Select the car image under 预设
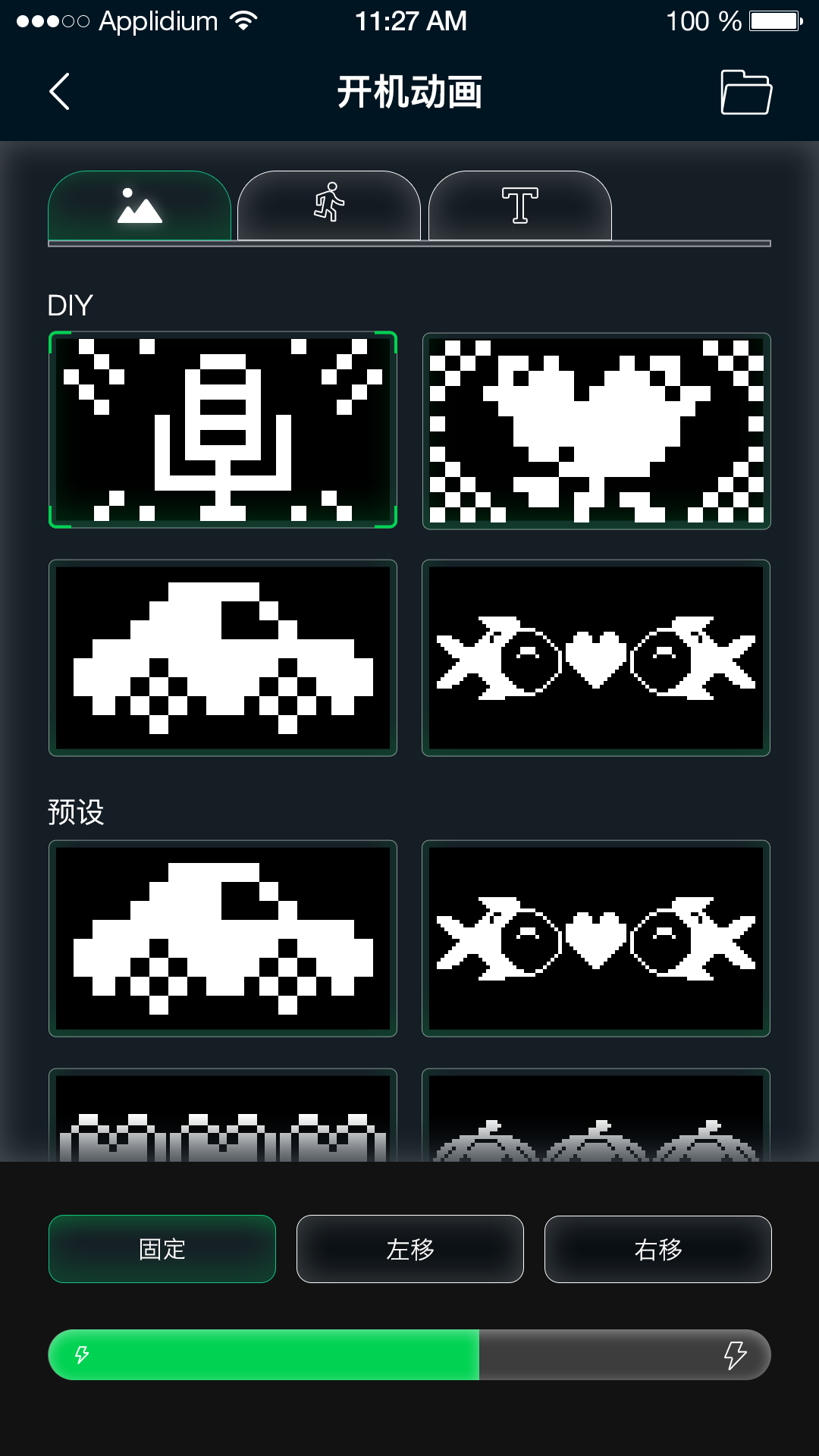Image resolution: width=819 pixels, height=1456 pixels. [223, 938]
